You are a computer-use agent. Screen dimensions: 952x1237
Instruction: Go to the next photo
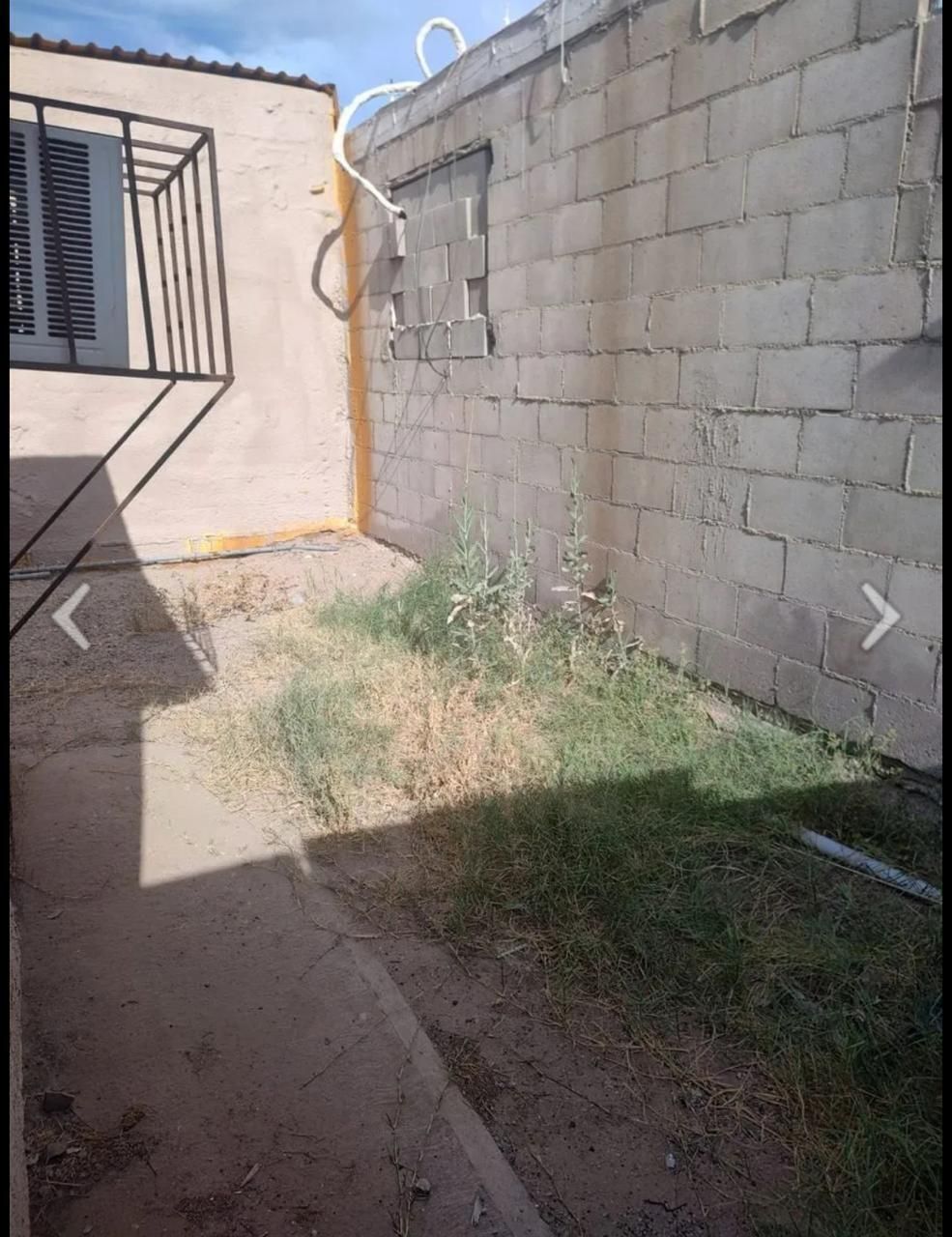pyautogui.click(x=880, y=616)
